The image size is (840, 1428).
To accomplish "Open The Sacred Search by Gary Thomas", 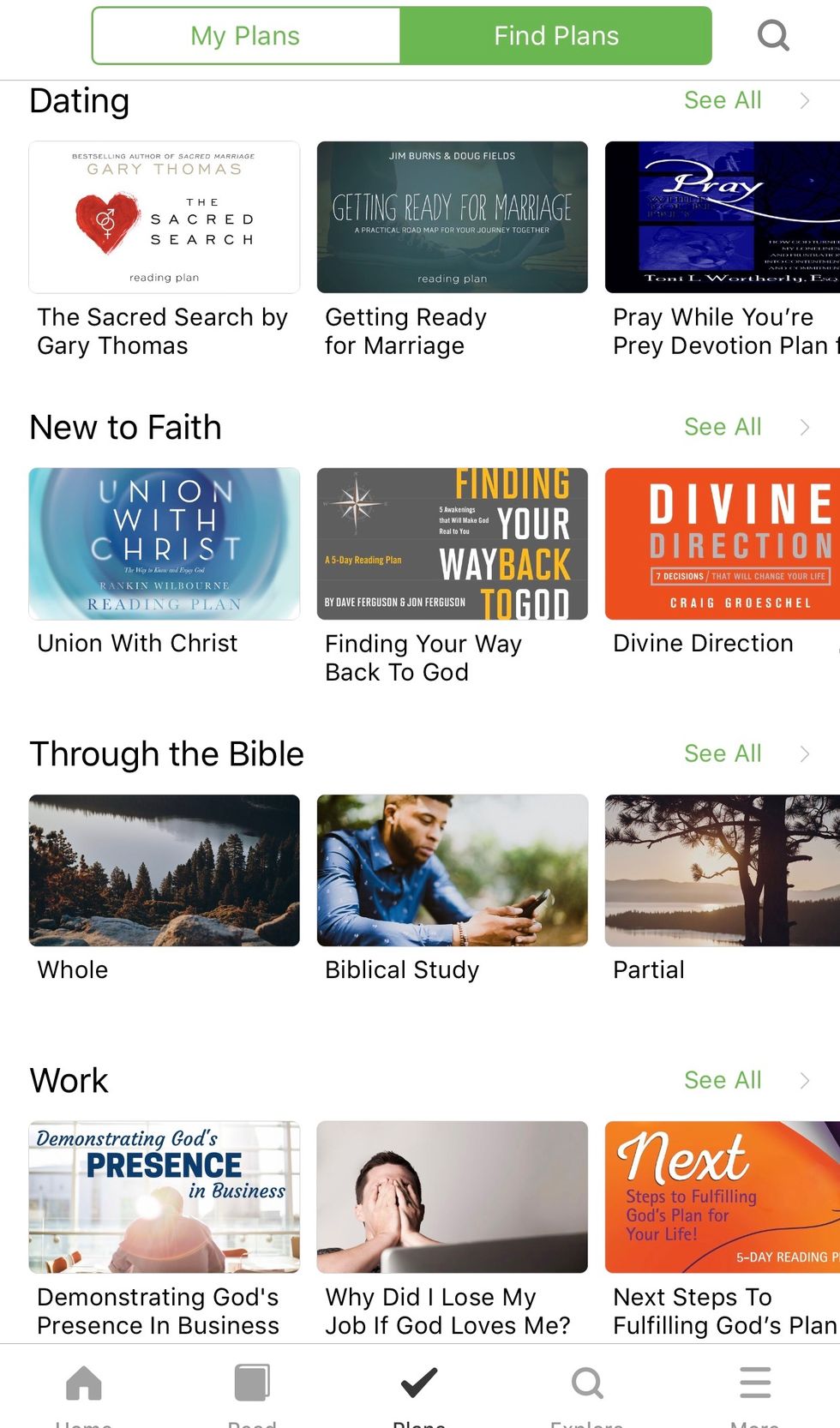I will (x=165, y=218).
